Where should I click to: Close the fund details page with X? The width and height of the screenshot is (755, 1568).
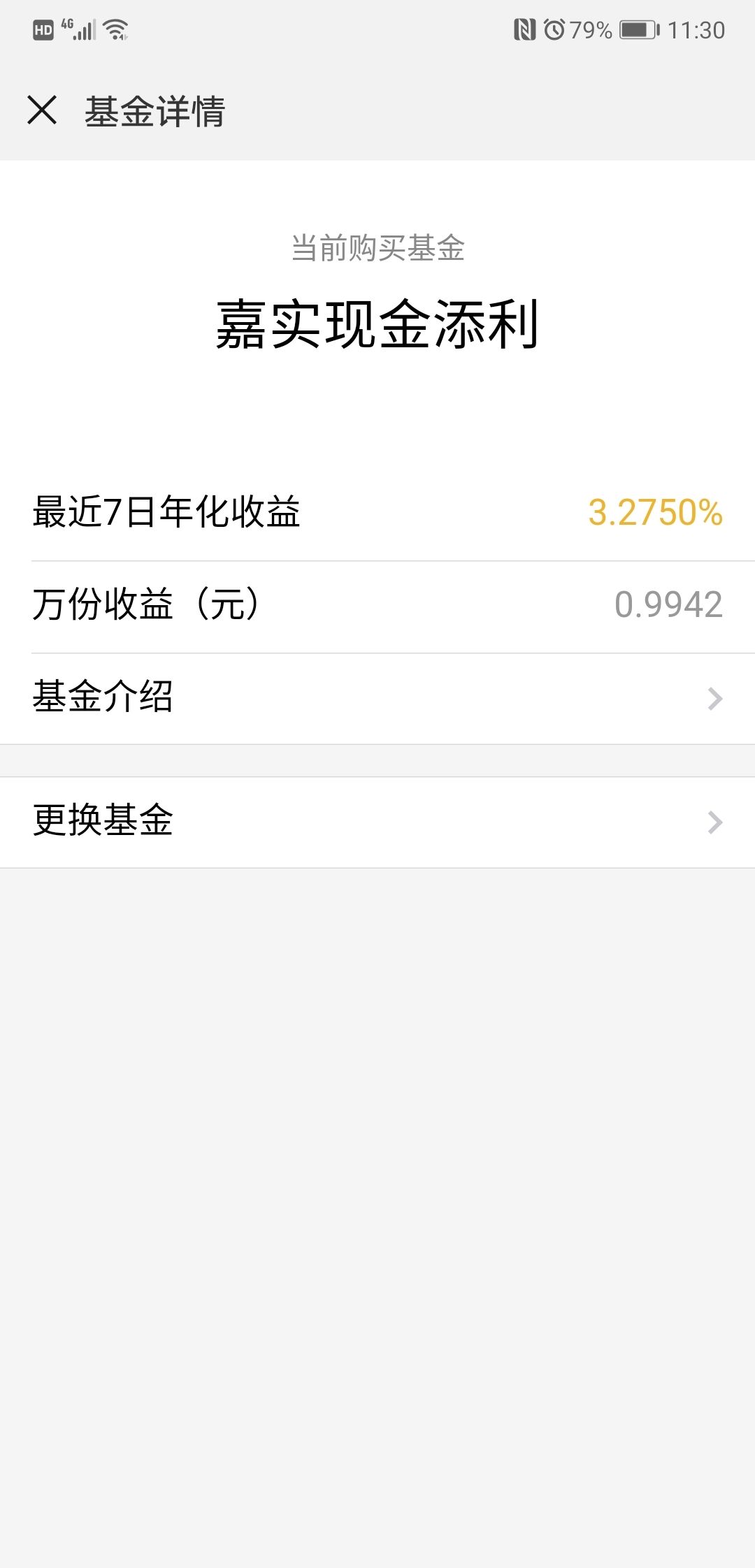point(45,110)
